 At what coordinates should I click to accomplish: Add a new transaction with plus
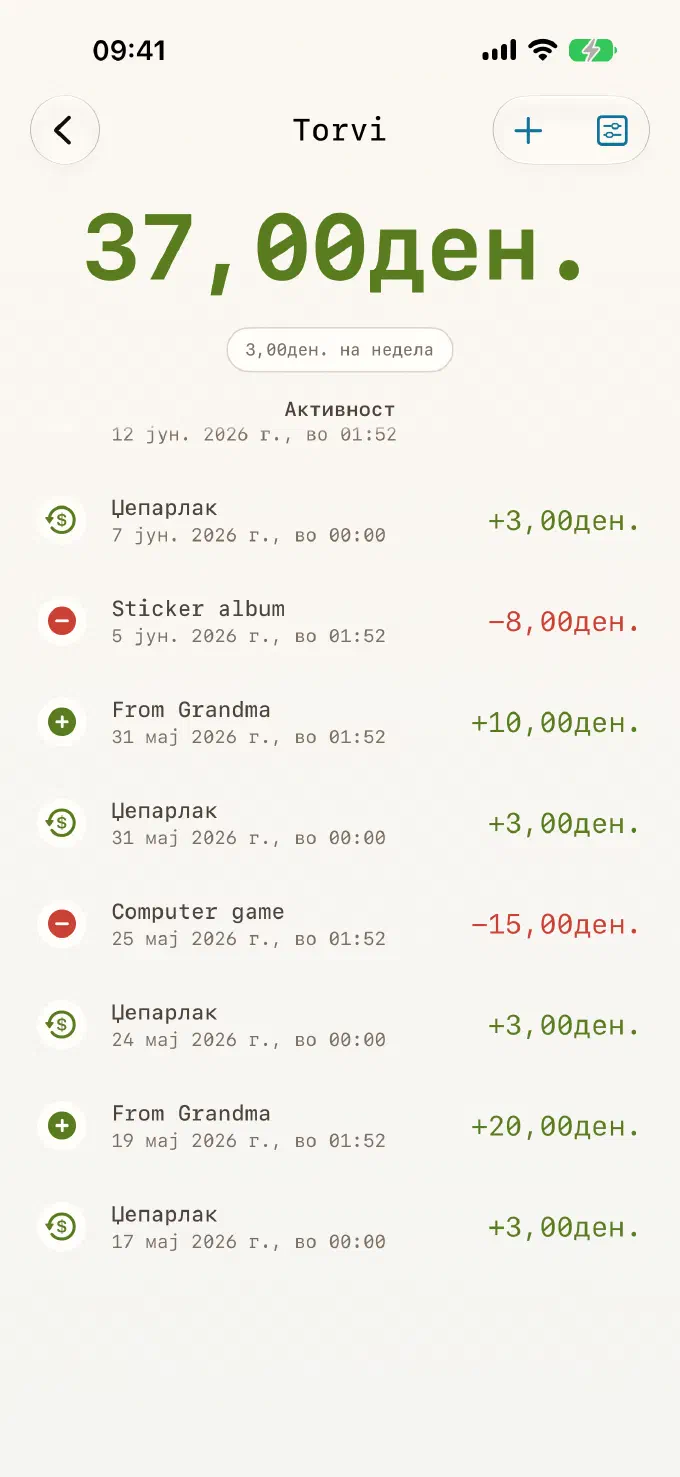point(528,131)
